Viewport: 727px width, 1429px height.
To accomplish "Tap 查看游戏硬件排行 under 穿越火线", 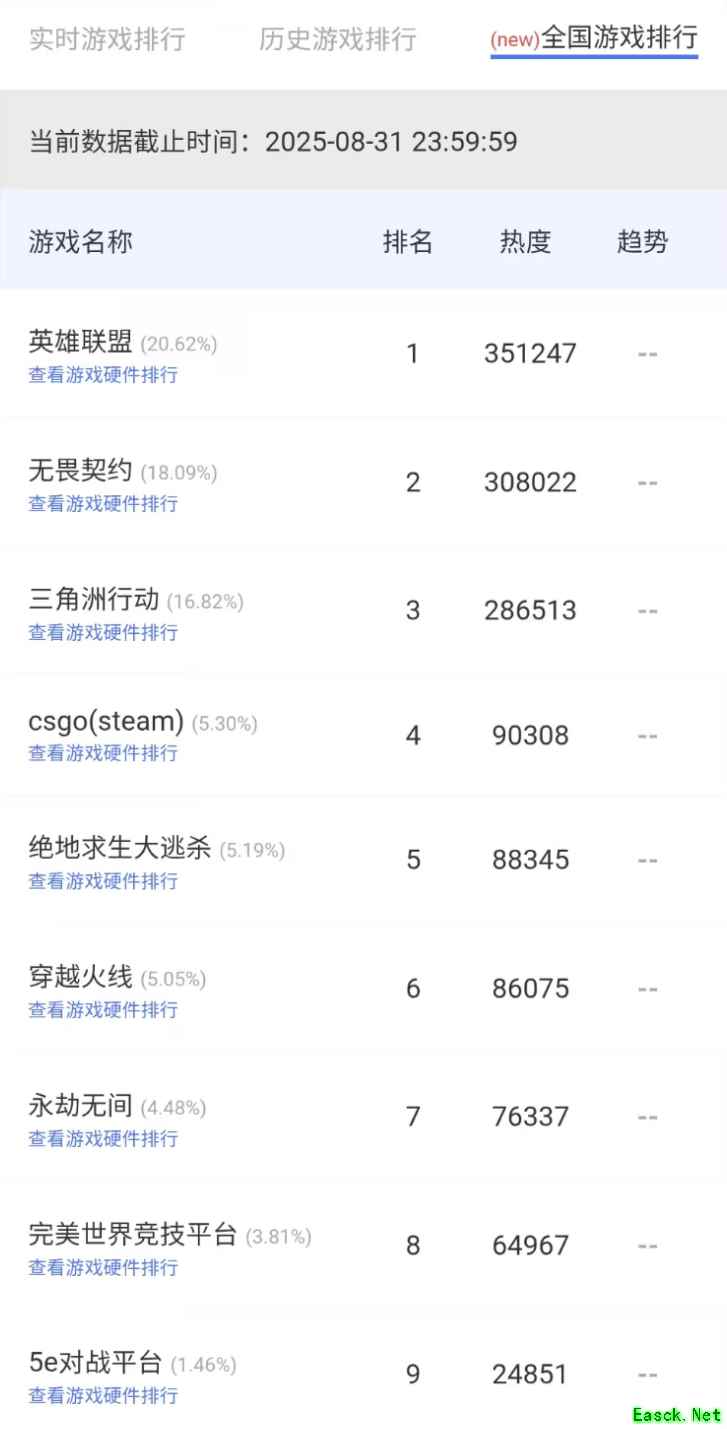I will (103, 1010).
